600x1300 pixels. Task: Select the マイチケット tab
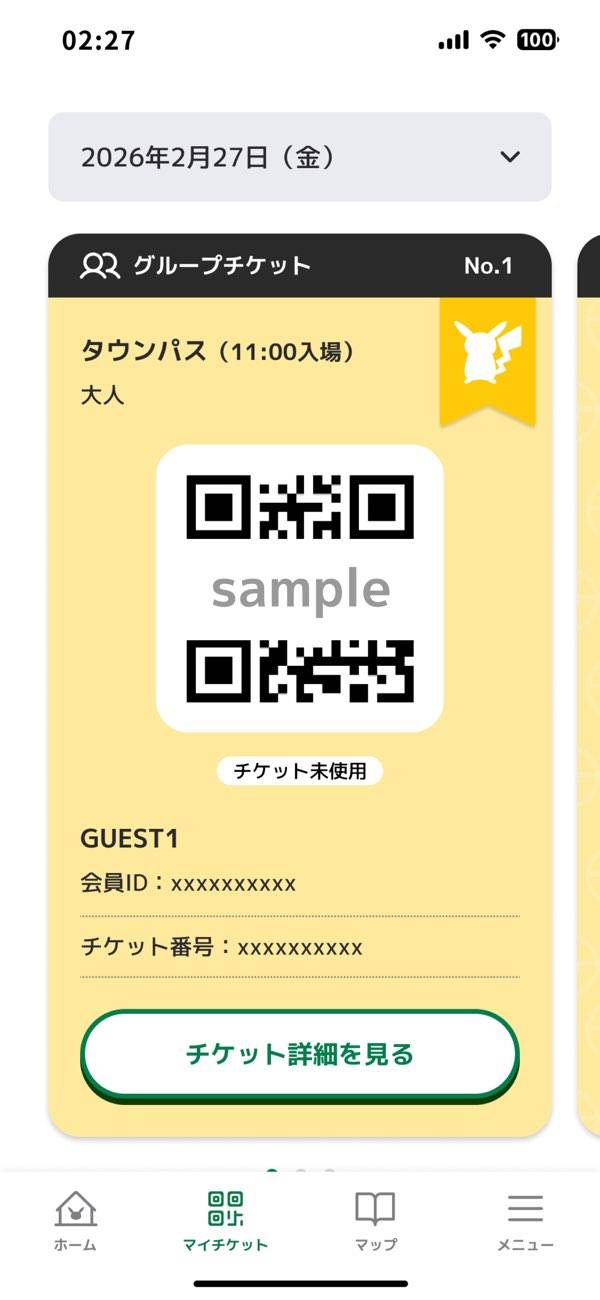click(x=225, y=1221)
